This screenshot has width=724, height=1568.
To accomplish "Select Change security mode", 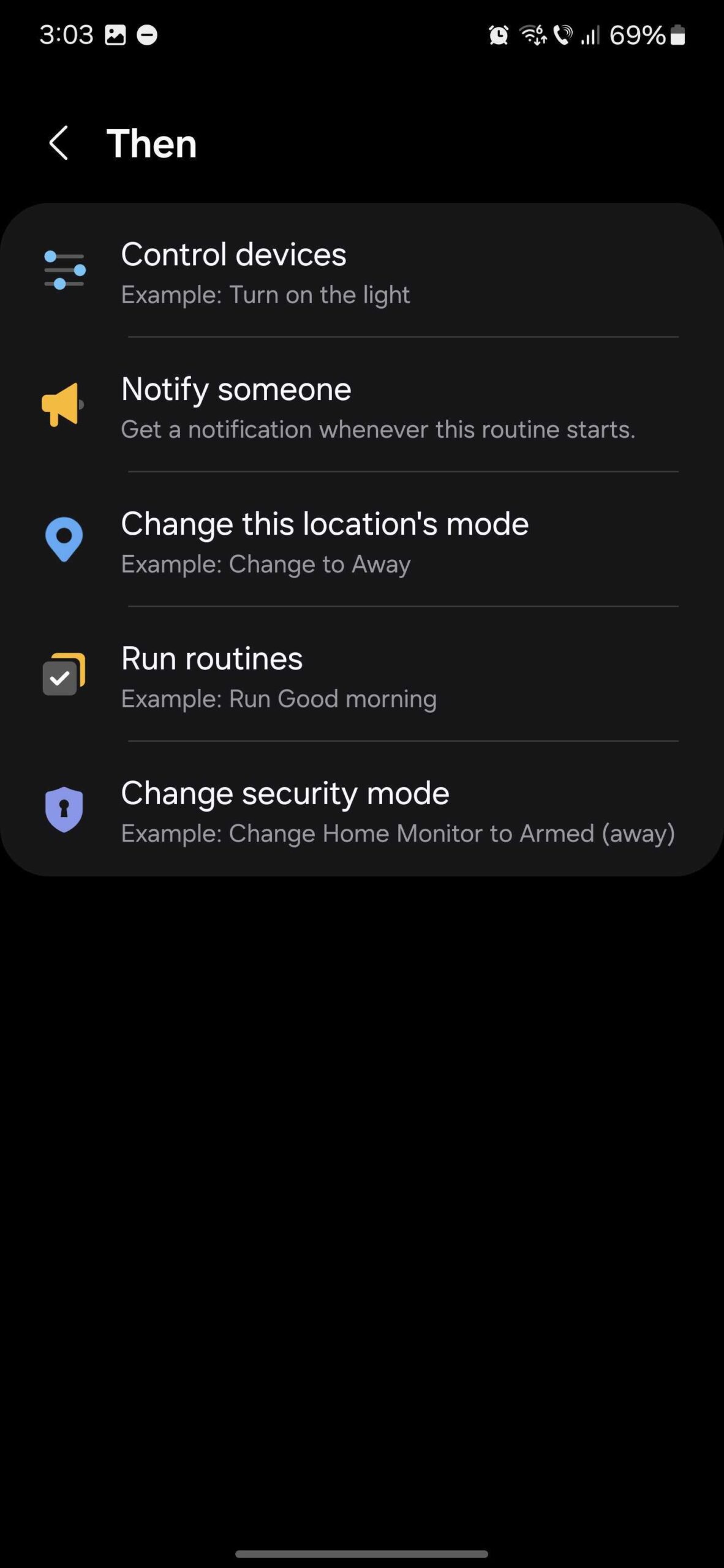I will [x=361, y=810].
